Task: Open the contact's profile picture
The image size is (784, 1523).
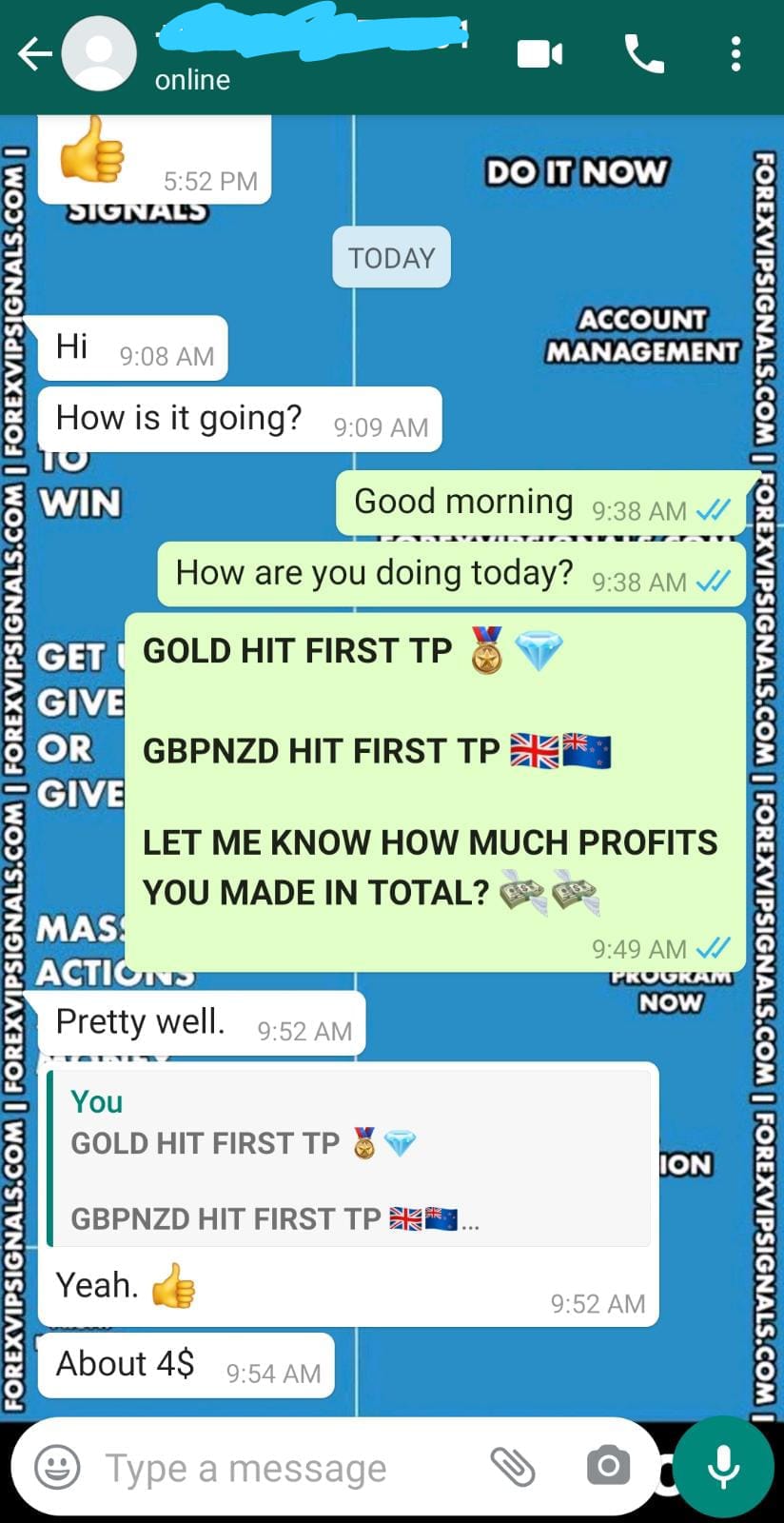Action: tap(99, 54)
